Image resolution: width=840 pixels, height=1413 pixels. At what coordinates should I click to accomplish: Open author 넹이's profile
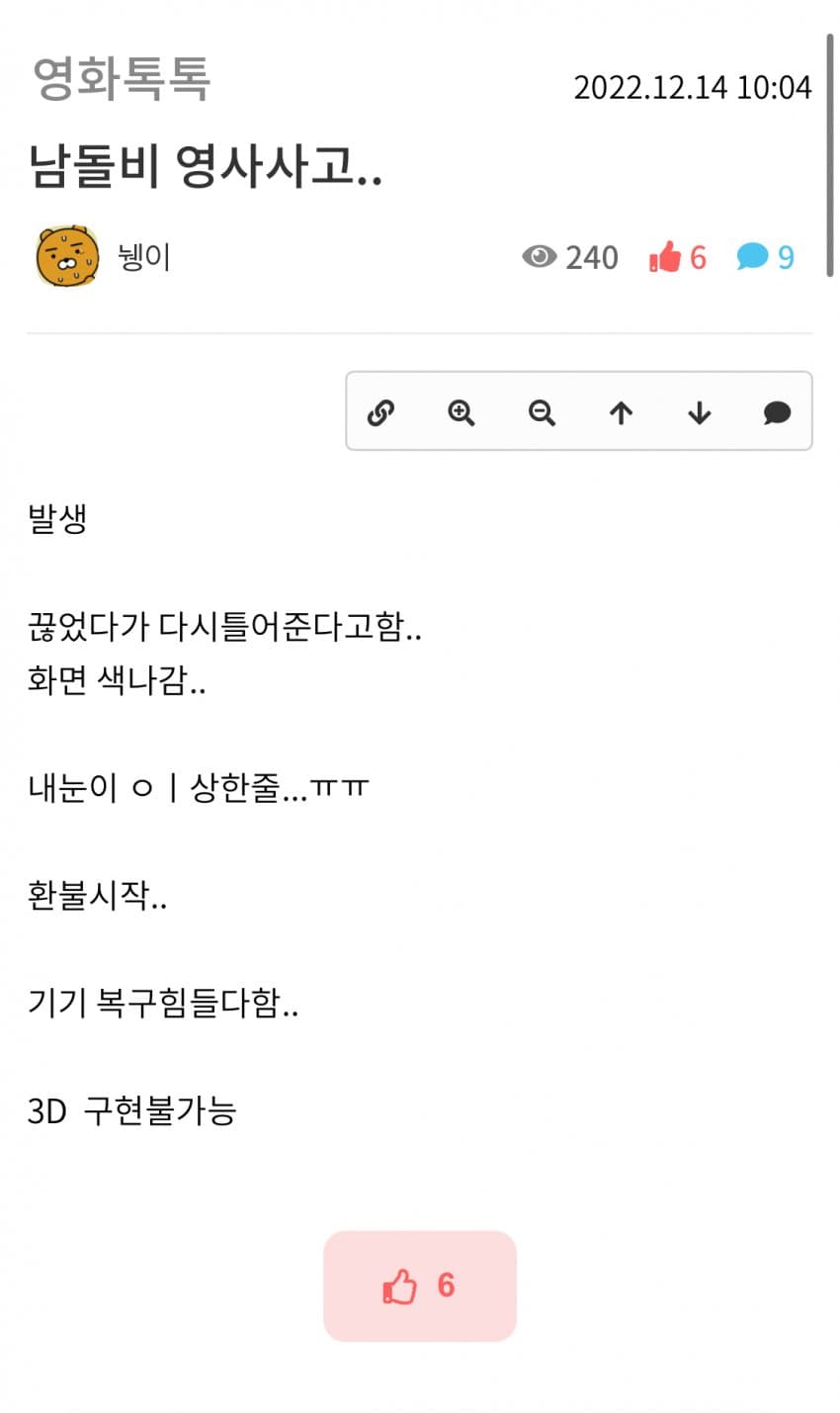144,257
